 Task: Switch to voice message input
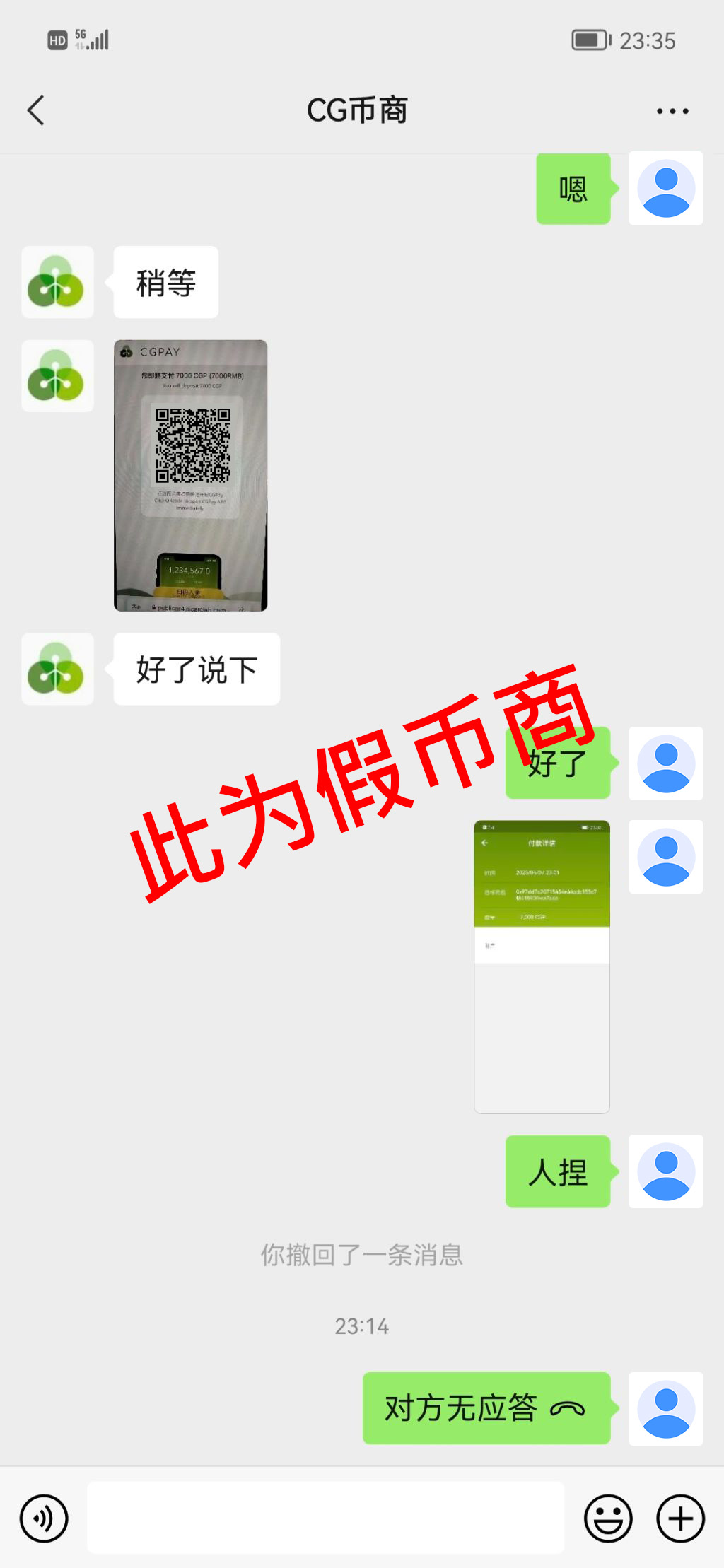tap(44, 1518)
